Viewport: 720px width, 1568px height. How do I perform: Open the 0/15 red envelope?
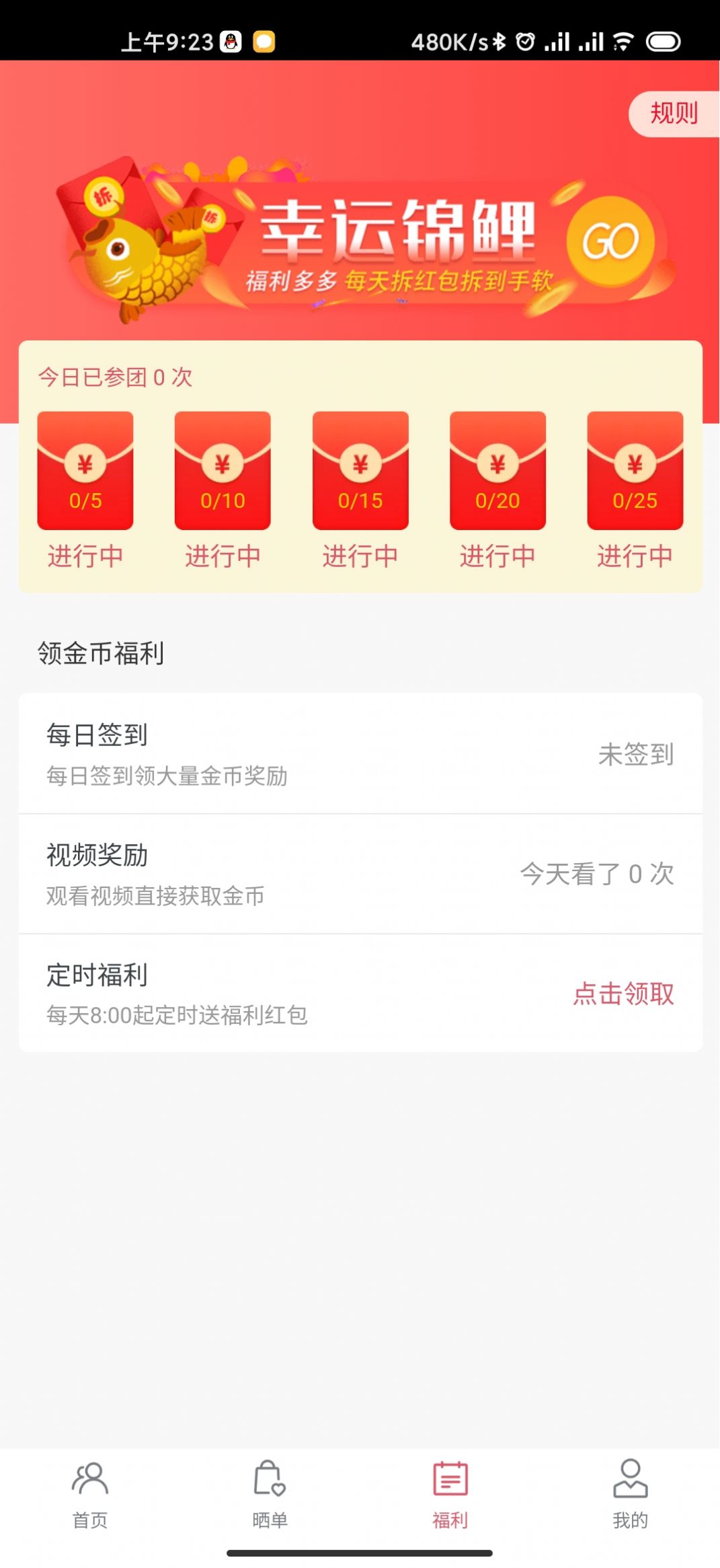point(360,471)
